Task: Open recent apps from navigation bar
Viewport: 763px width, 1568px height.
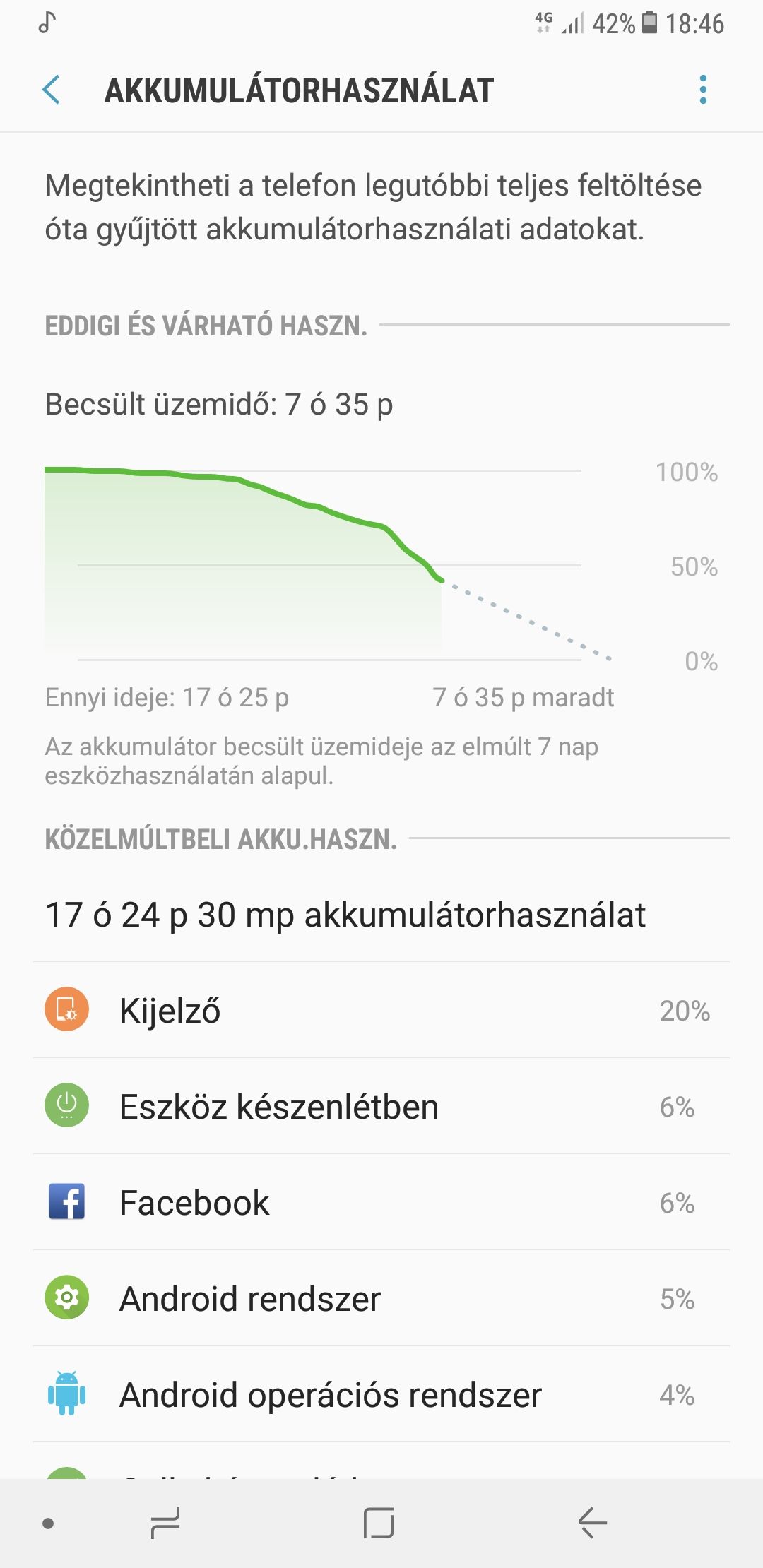Action: coord(165,1523)
